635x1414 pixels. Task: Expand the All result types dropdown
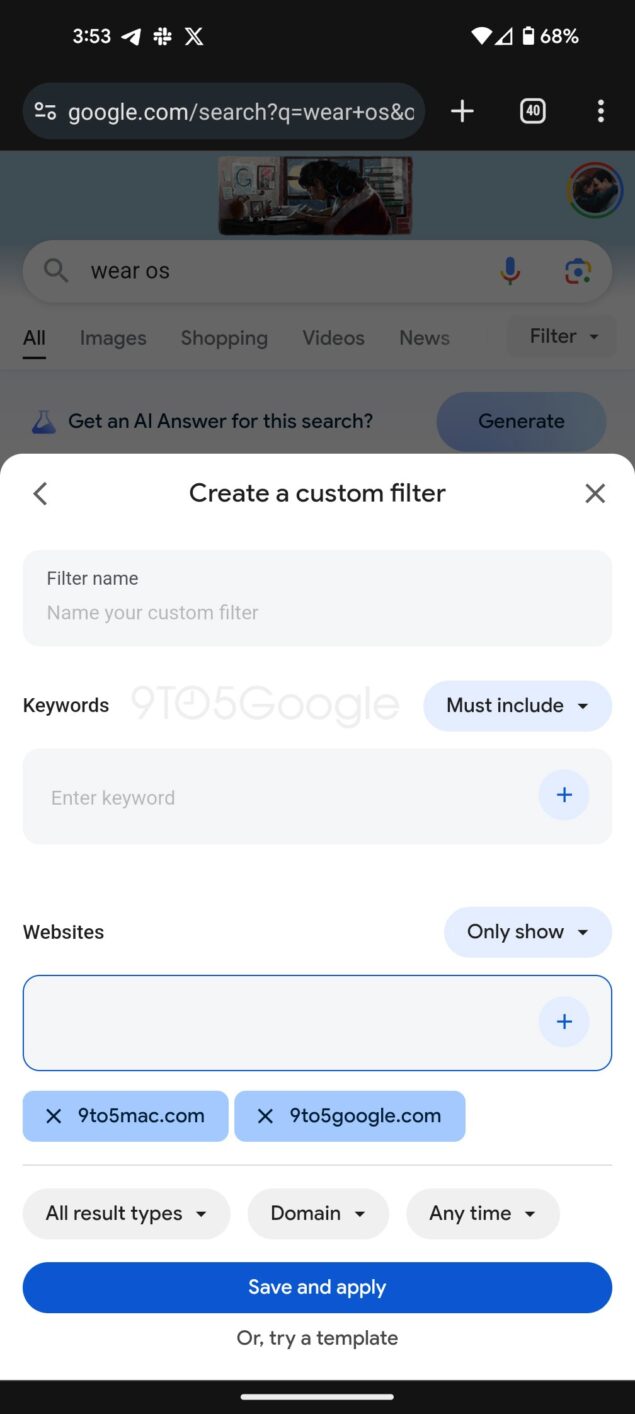[126, 1214]
